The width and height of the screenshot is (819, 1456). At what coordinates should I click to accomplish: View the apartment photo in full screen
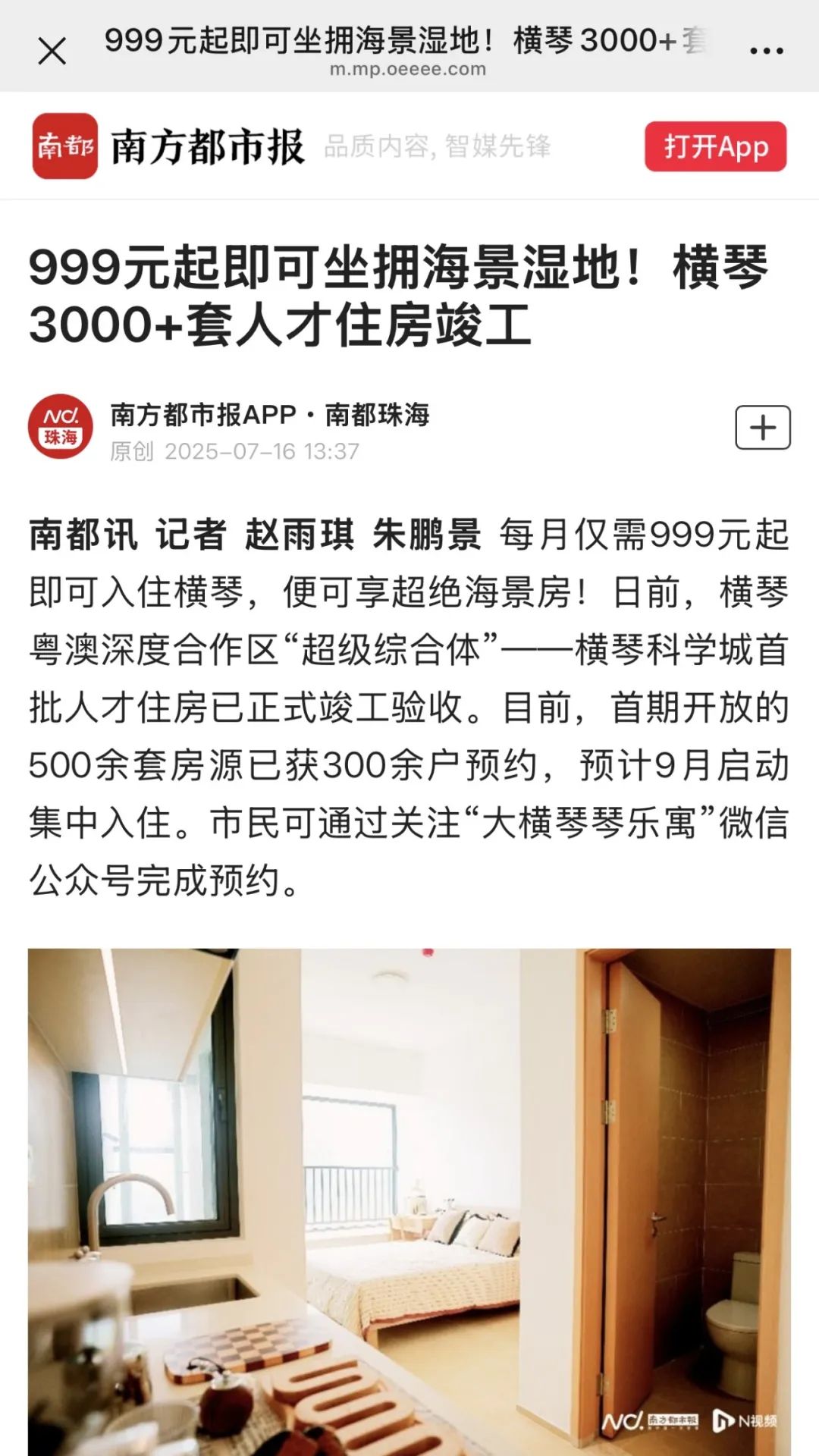[x=409, y=1198]
